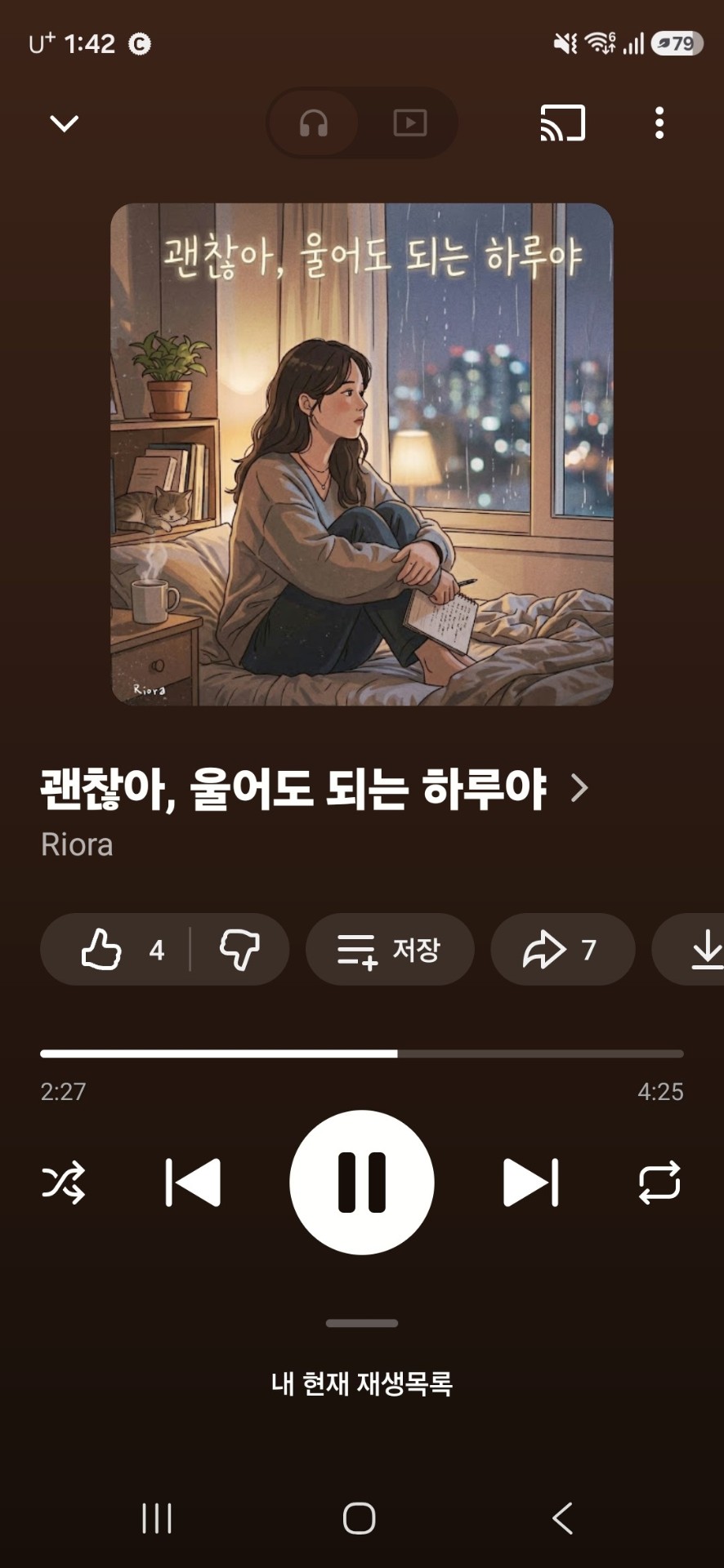Toggle repeat mode
The width and height of the screenshot is (724, 1568).
[659, 1182]
